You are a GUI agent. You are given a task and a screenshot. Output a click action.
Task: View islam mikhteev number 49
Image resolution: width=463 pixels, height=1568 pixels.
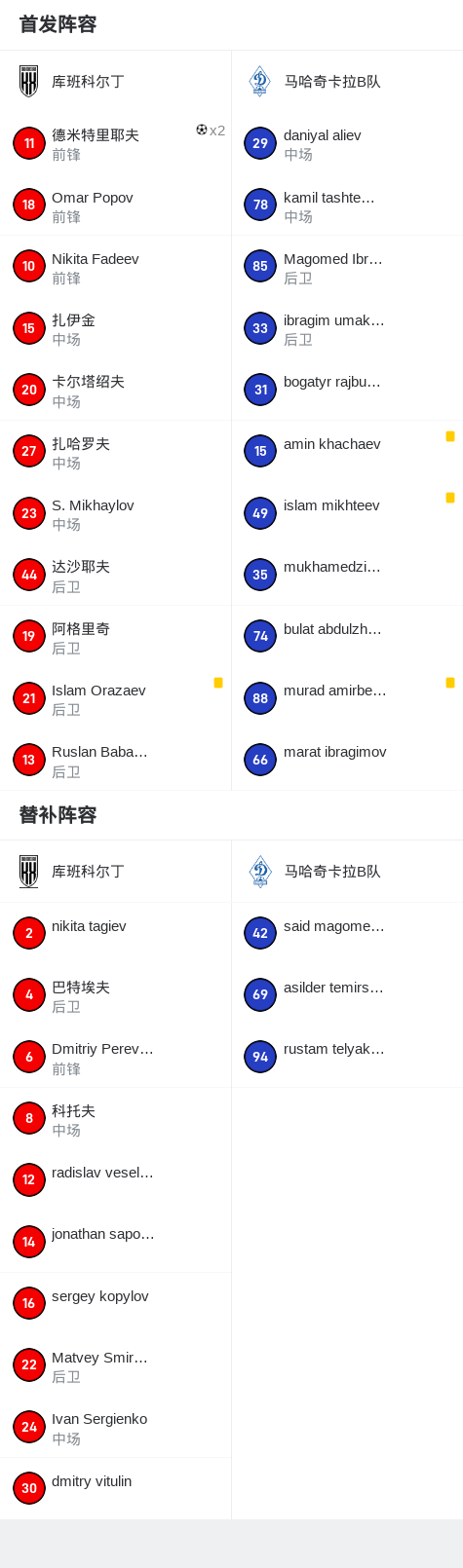[x=347, y=513]
